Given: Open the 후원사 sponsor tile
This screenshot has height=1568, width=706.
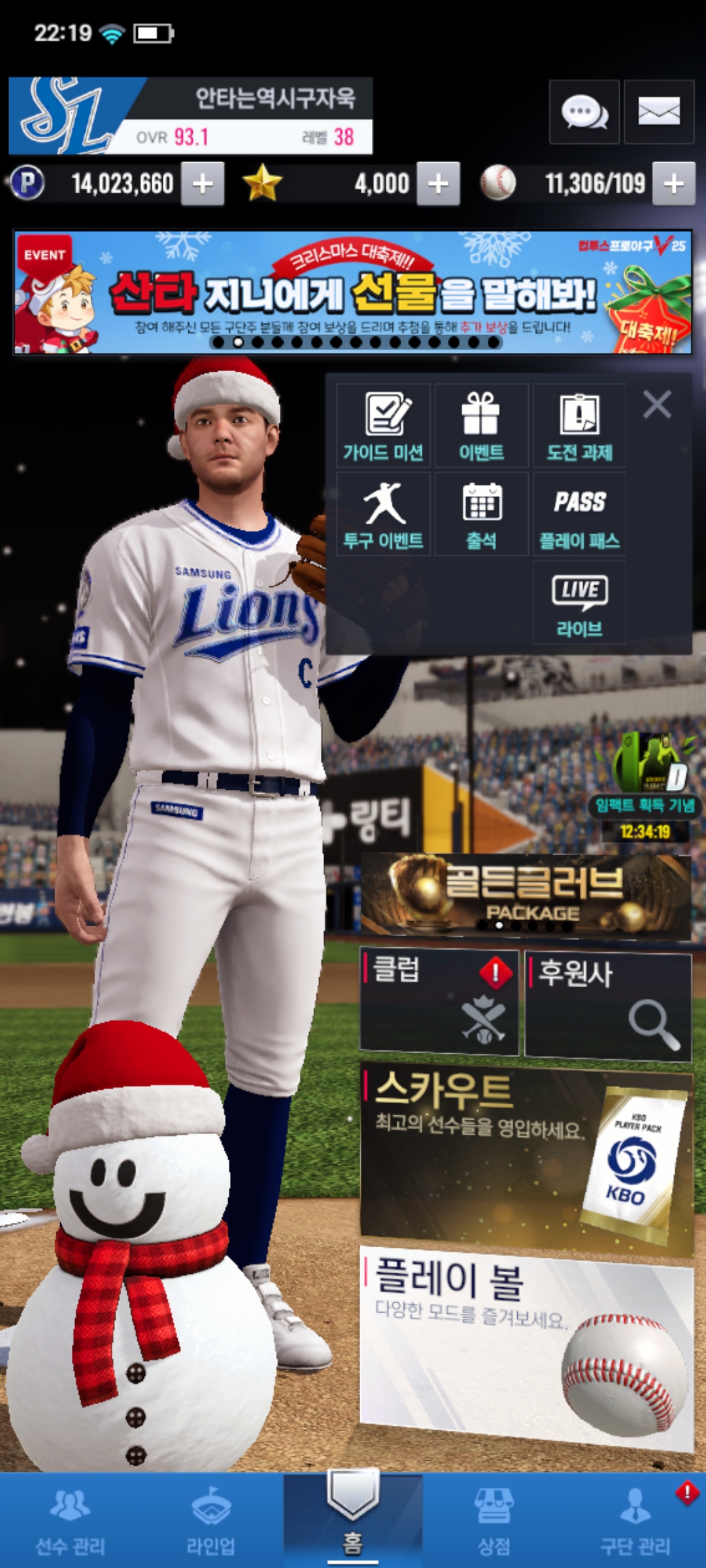Looking at the screenshot, I should point(608,1005).
